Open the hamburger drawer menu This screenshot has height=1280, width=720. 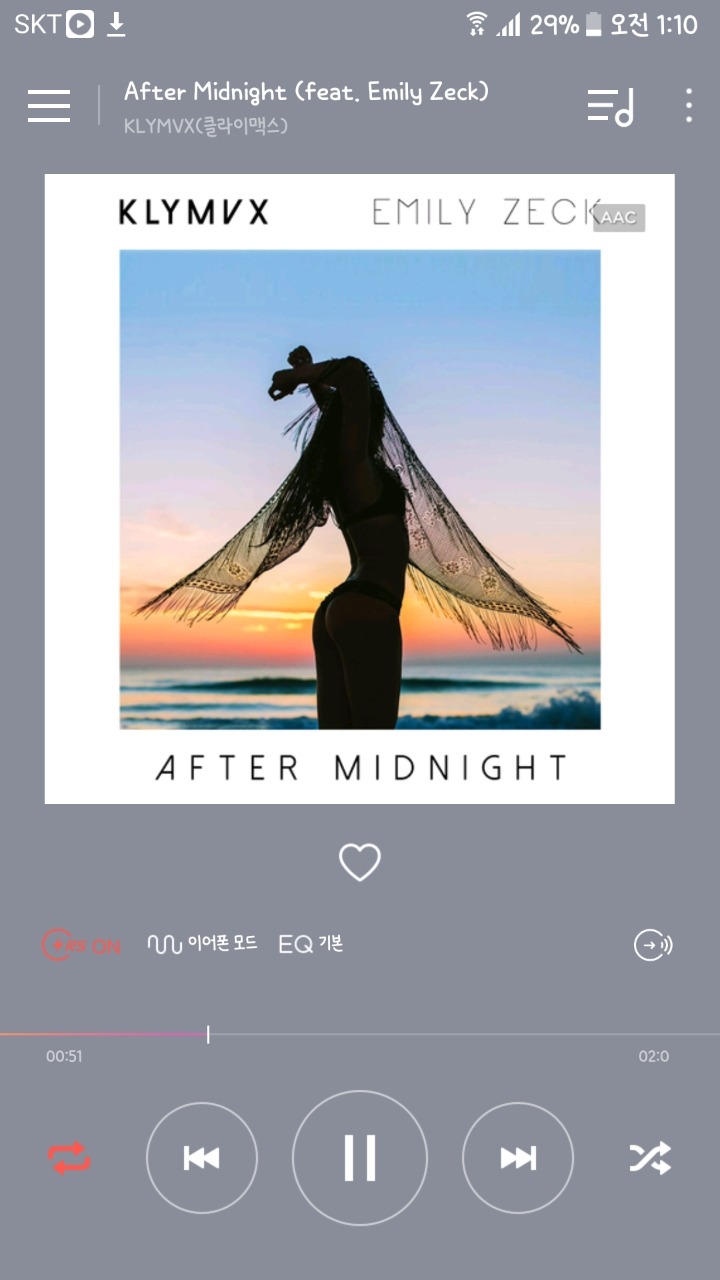point(49,106)
